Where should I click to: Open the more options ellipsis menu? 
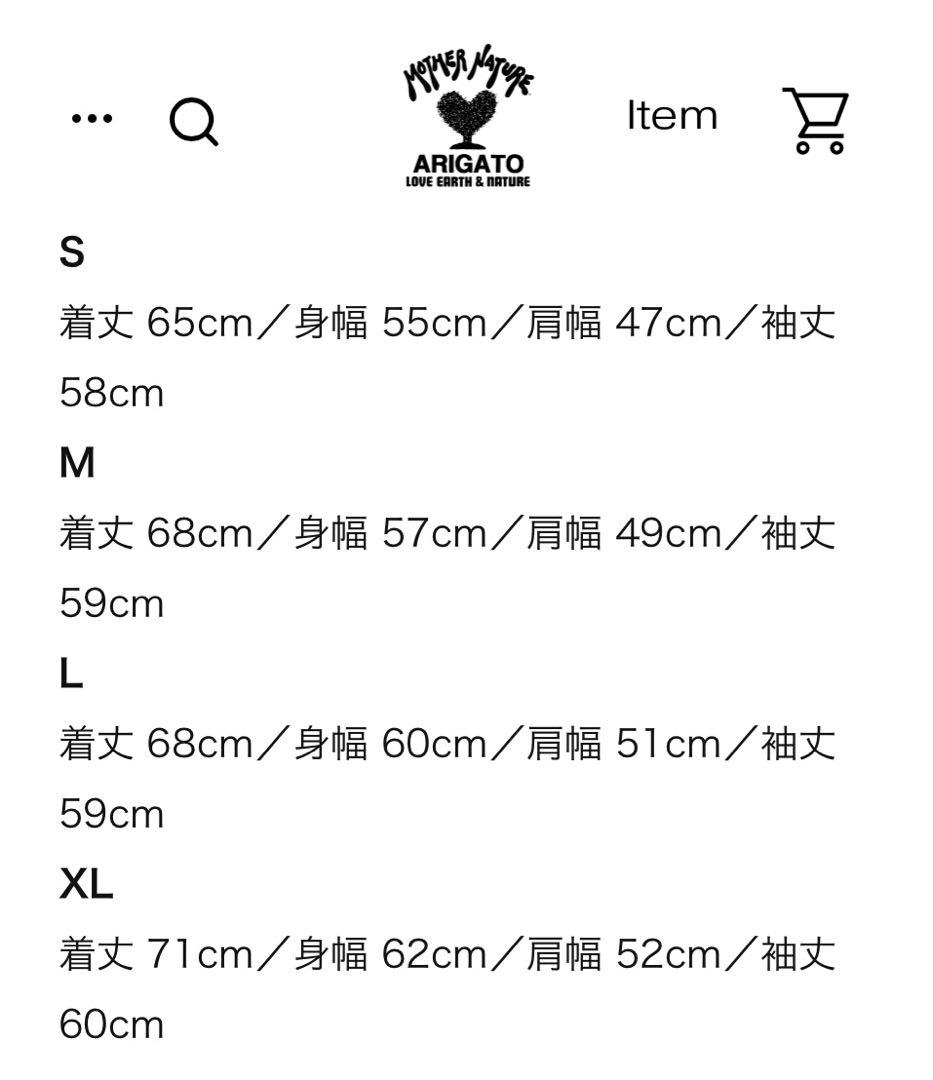click(x=93, y=117)
